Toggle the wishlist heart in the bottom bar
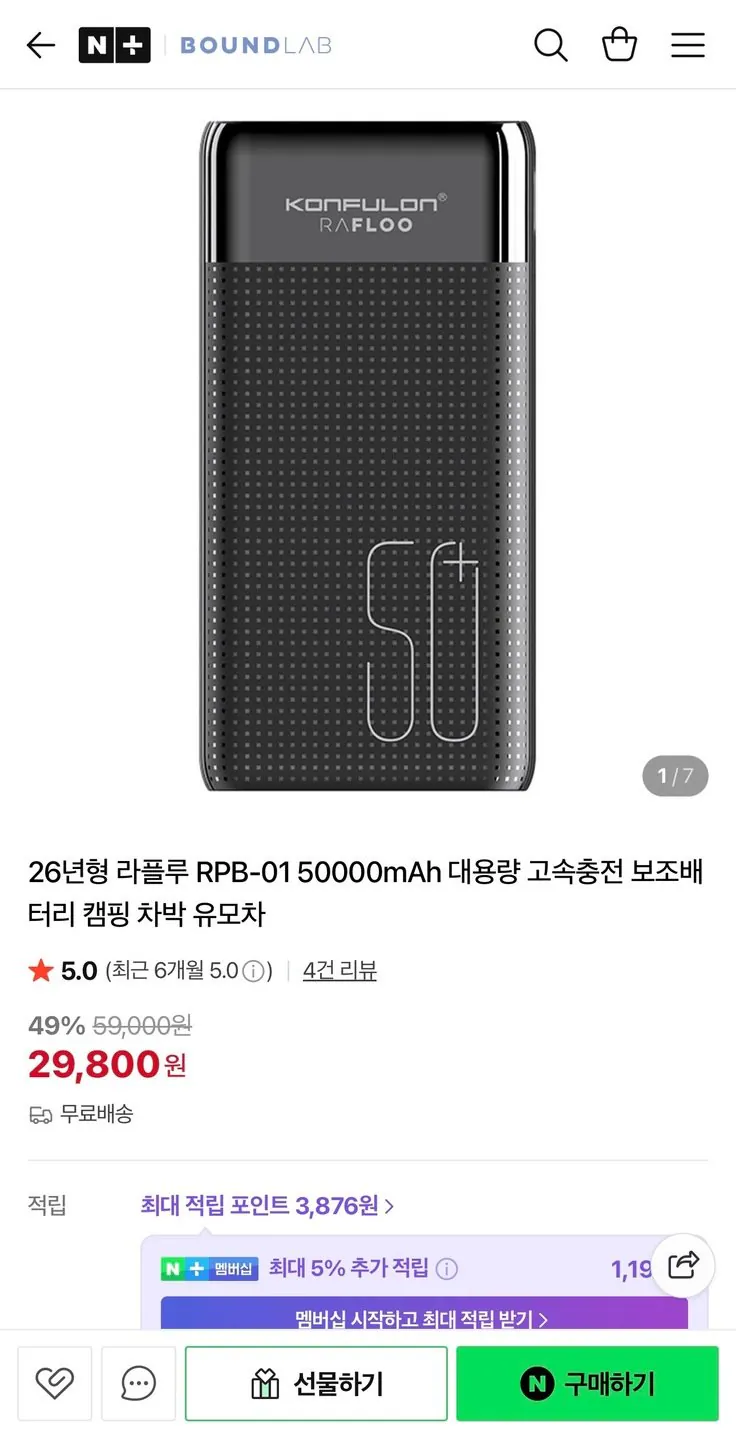This screenshot has height=1439, width=736. click(54, 1383)
